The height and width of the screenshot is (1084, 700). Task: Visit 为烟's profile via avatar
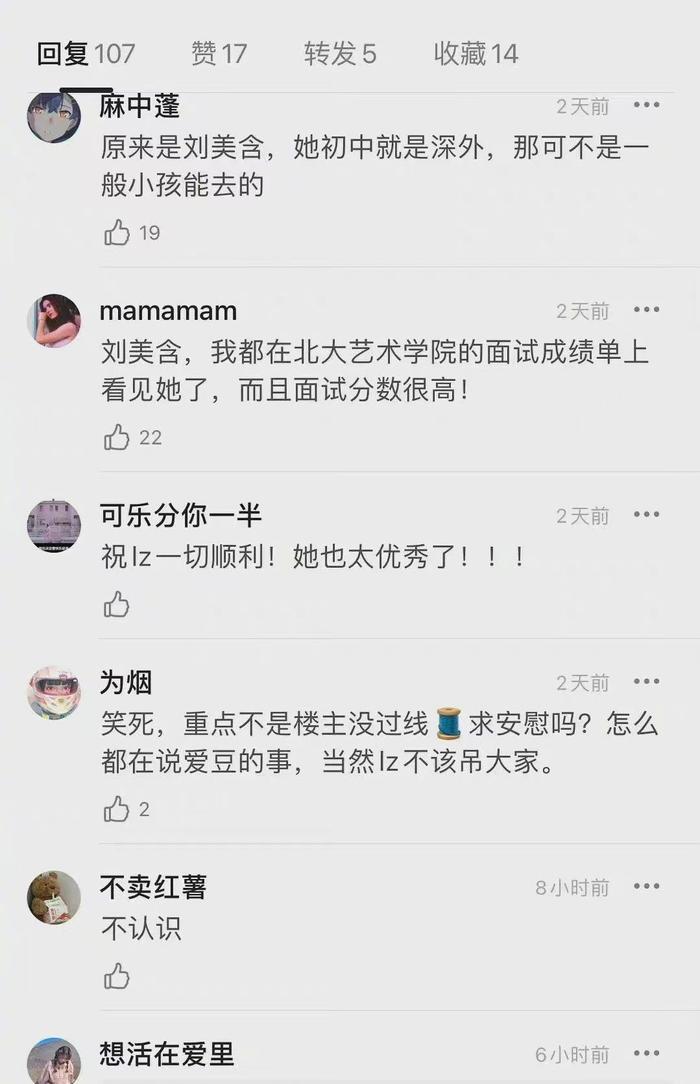(x=54, y=692)
